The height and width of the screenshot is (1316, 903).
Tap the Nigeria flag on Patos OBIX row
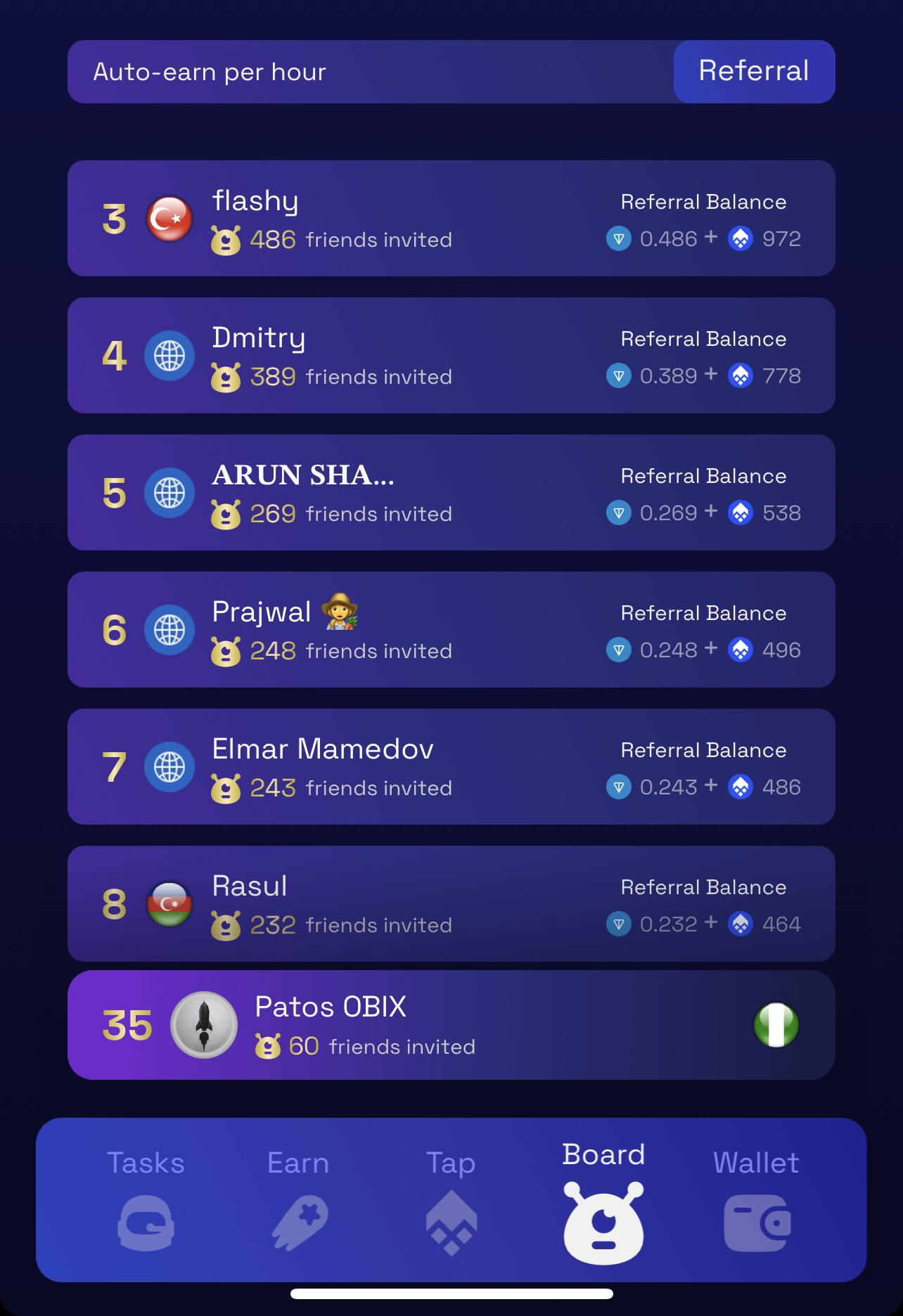(776, 1025)
